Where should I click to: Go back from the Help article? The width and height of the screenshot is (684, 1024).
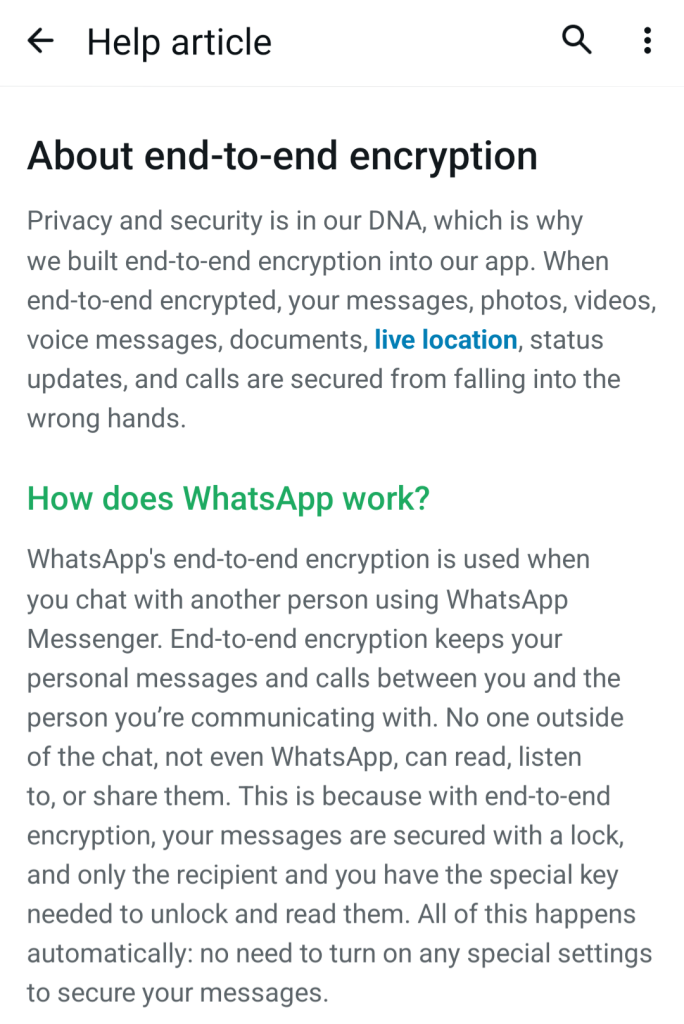pyautogui.click(x=40, y=41)
